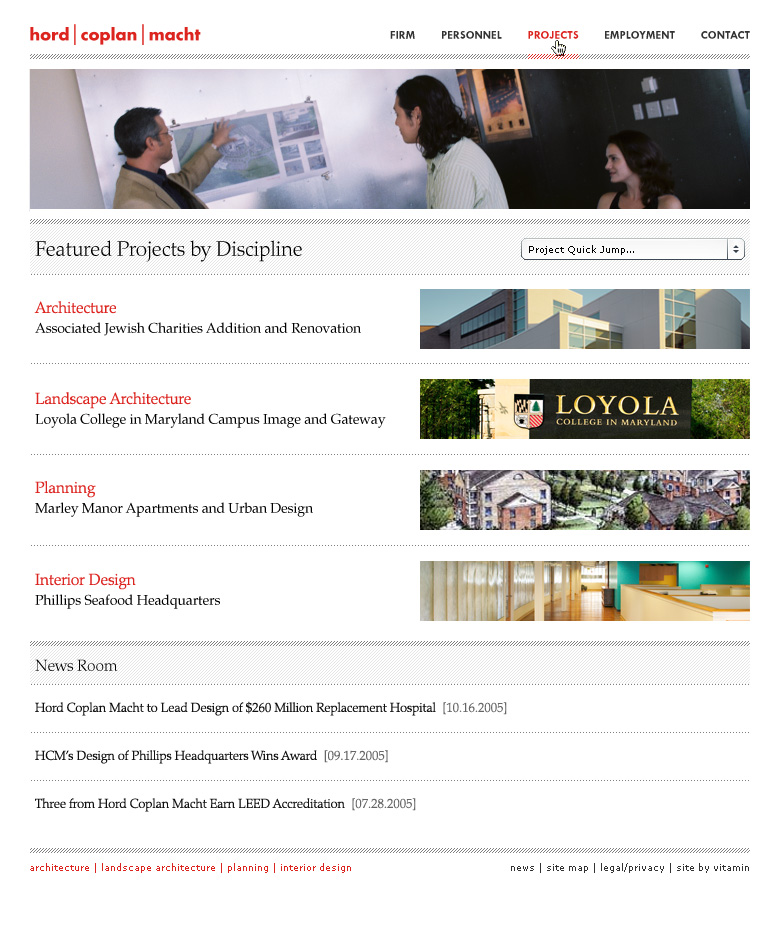Open the footer news link
Viewport: 780px width, 930px height.
pyautogui.click(x=522, y=868)
